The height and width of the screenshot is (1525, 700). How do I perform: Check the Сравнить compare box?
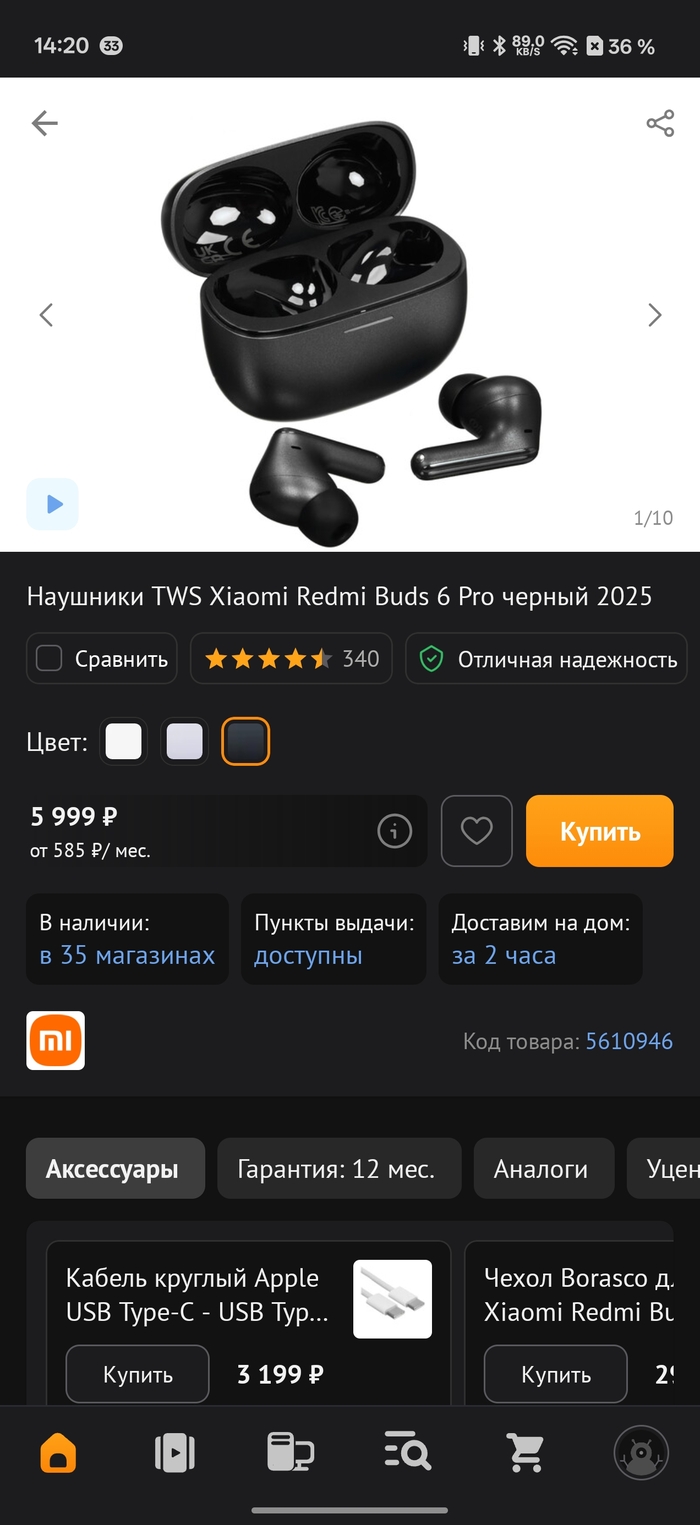point(50,659)
